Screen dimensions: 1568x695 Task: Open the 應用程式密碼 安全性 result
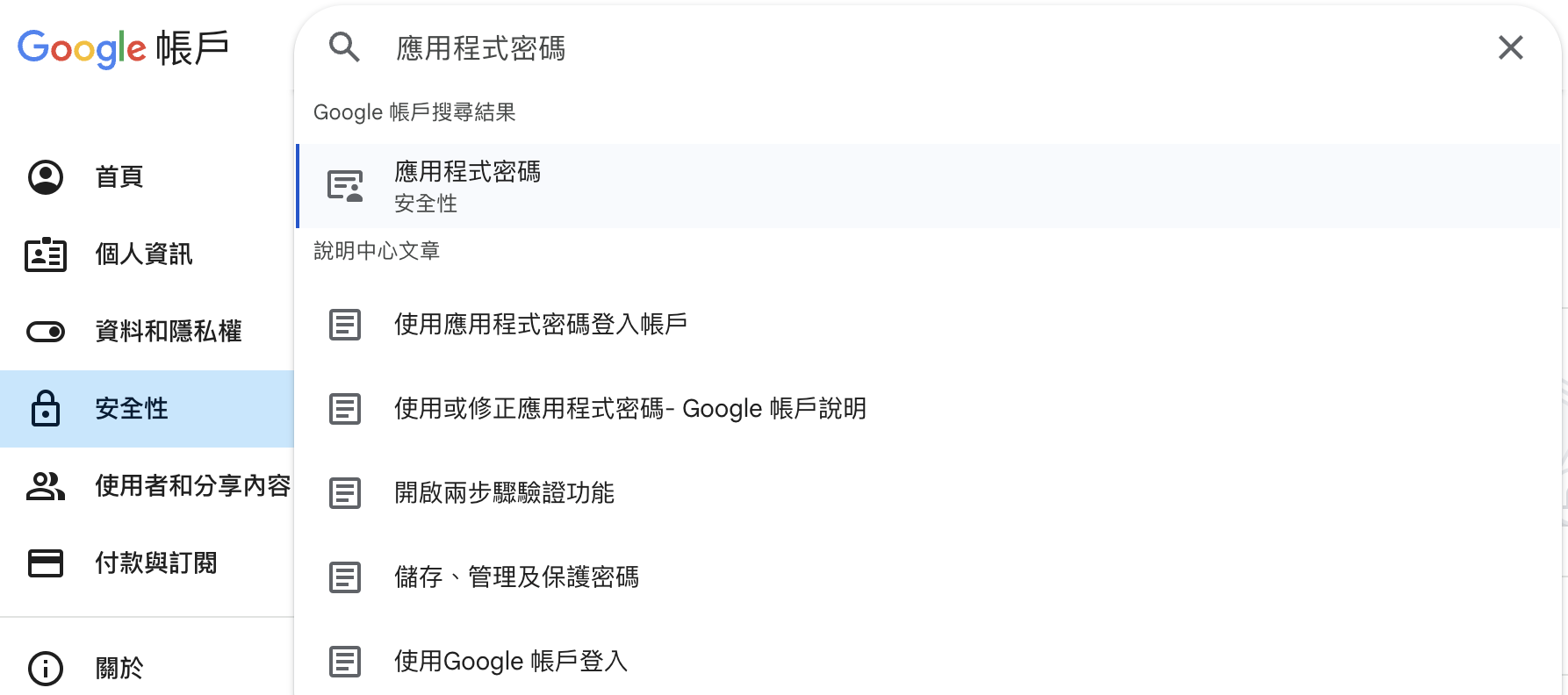coord(467,186)
